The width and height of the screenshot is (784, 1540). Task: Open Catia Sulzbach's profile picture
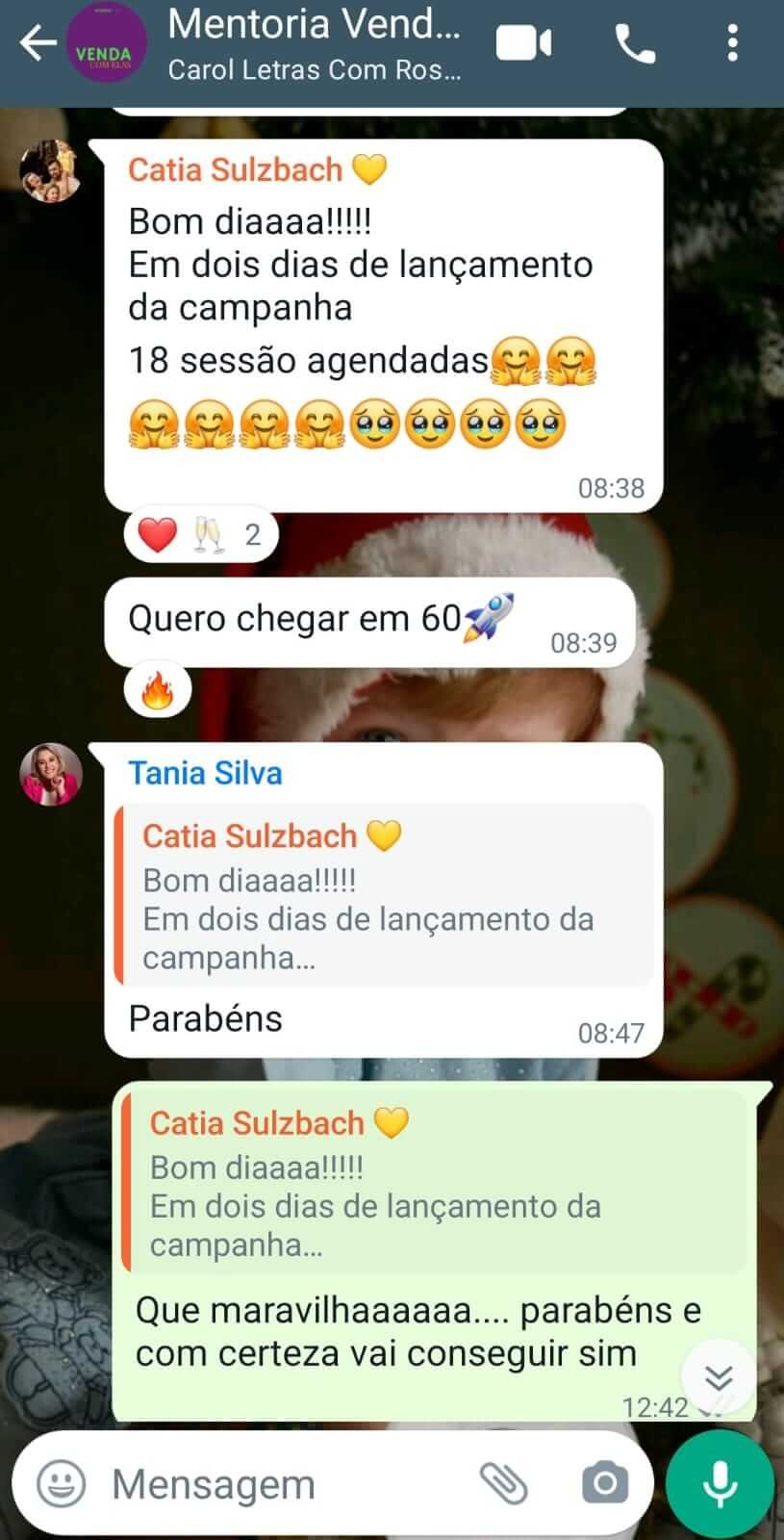51,171
